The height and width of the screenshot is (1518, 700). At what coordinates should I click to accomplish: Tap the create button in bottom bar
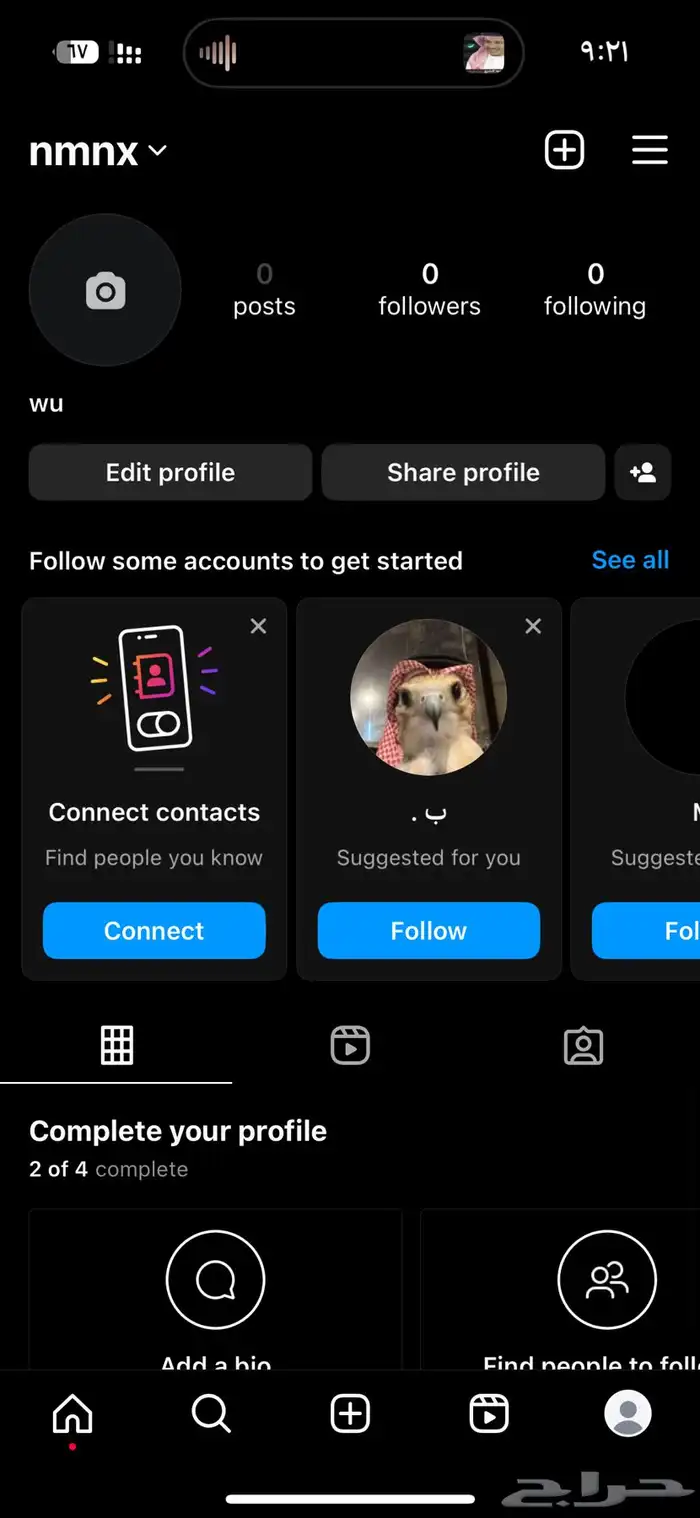point(350,1414)
